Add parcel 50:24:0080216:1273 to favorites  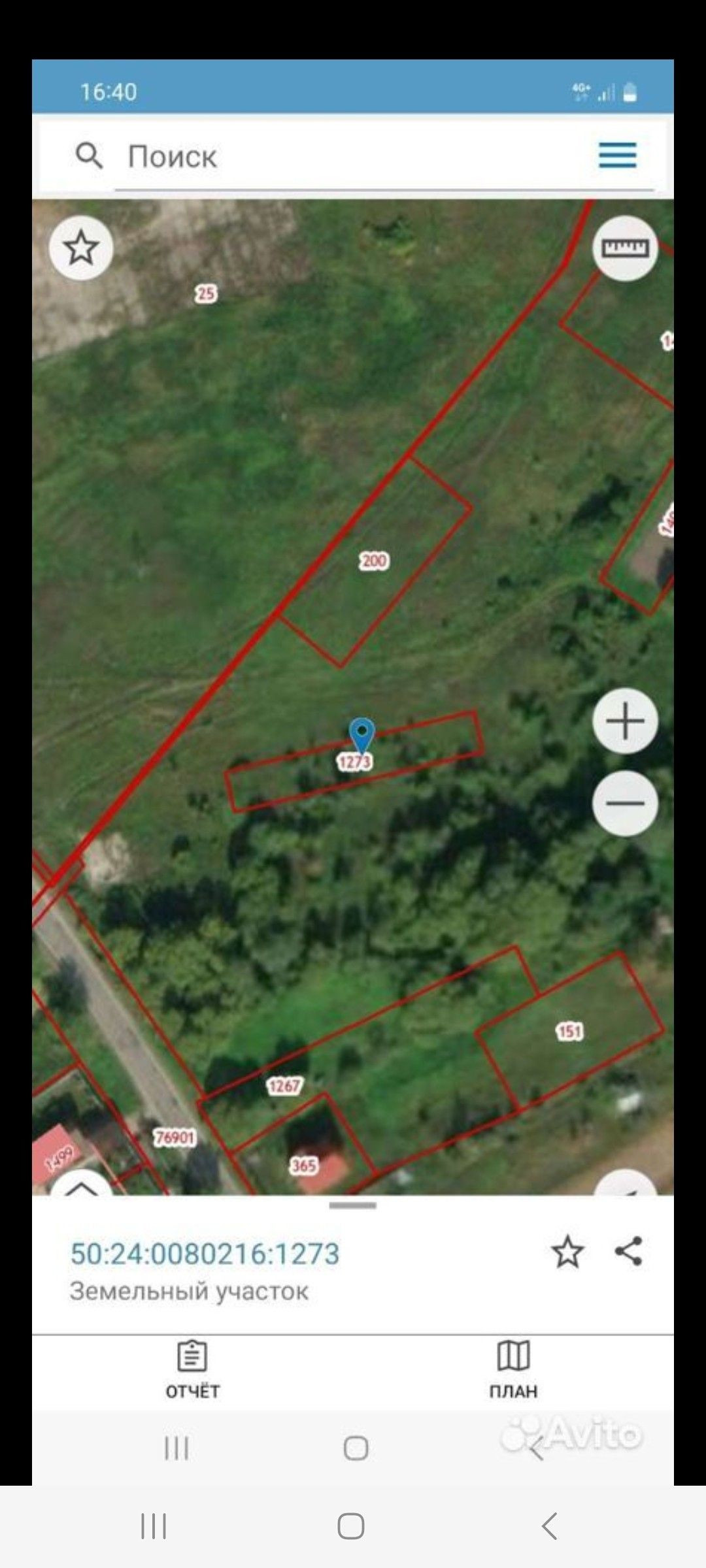click(567, 1252)
